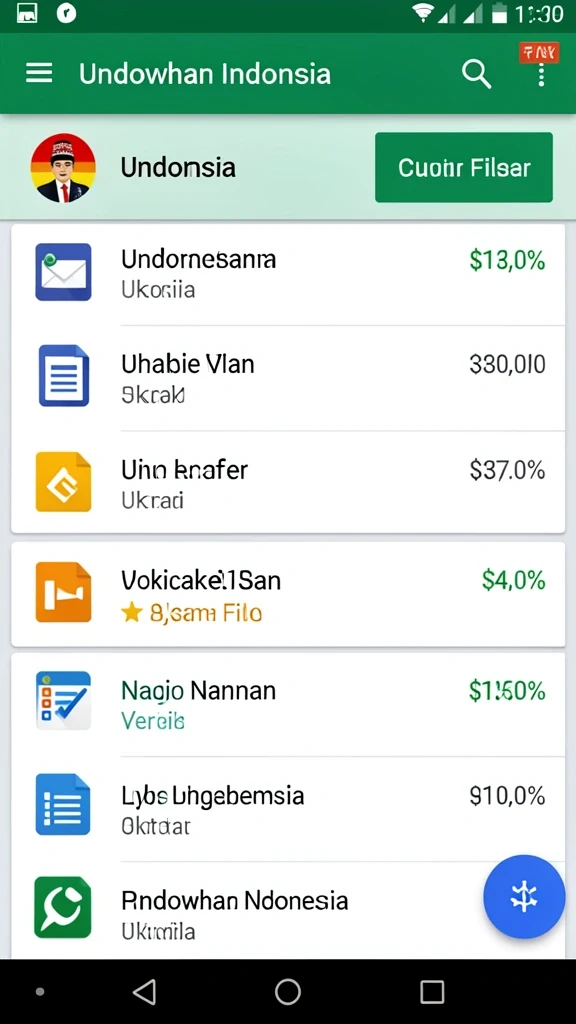This screenshot has width=576, height=1024.
Task: Open the Nagjo Nannan row
Action: click(x=288, y=704)
